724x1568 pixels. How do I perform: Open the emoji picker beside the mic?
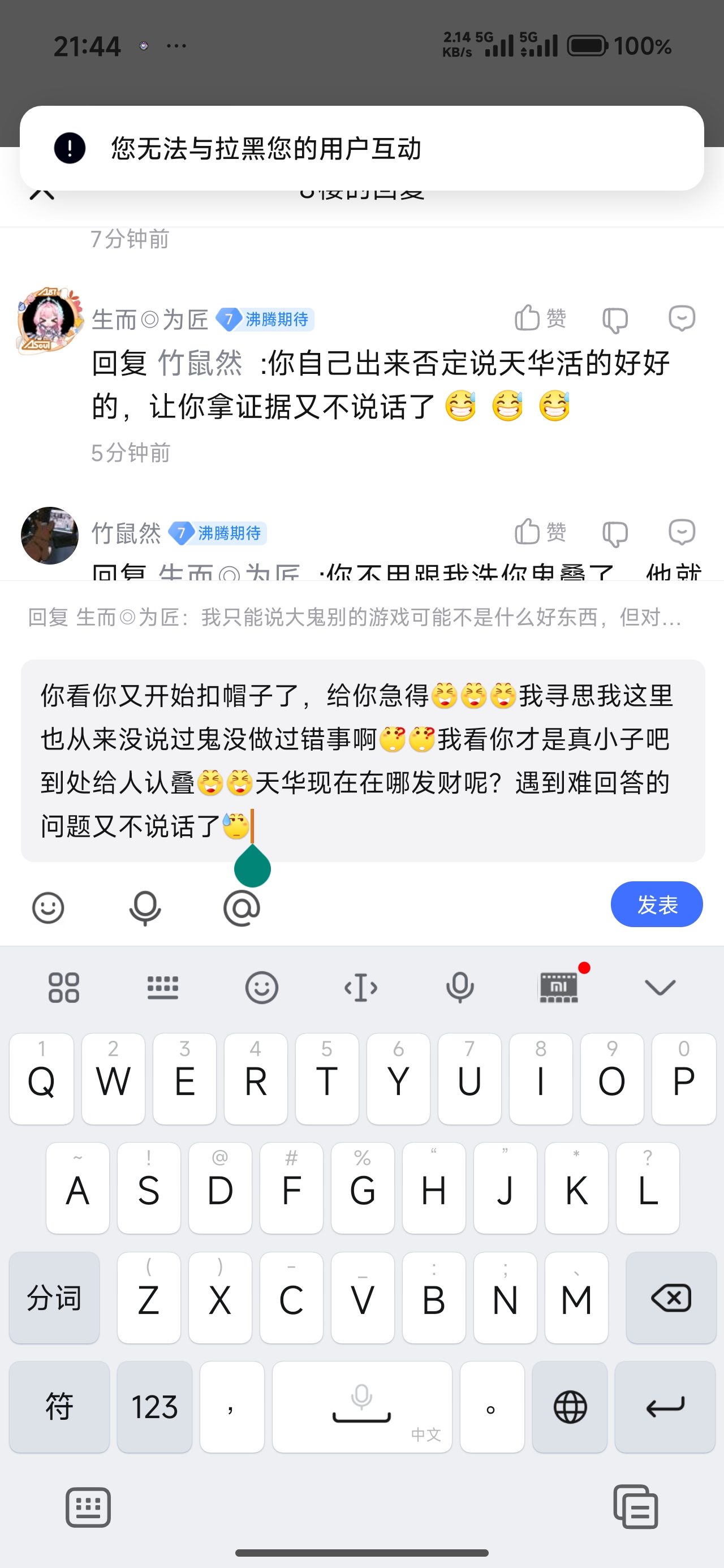pyautogui.click(x=48, y=908)
